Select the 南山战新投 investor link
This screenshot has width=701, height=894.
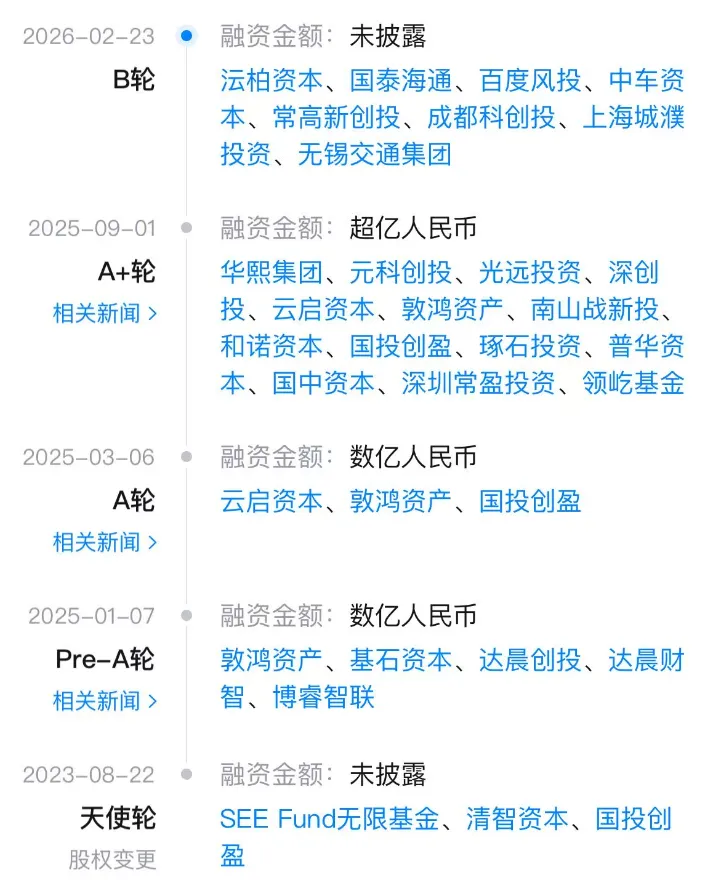coord(595,310)
